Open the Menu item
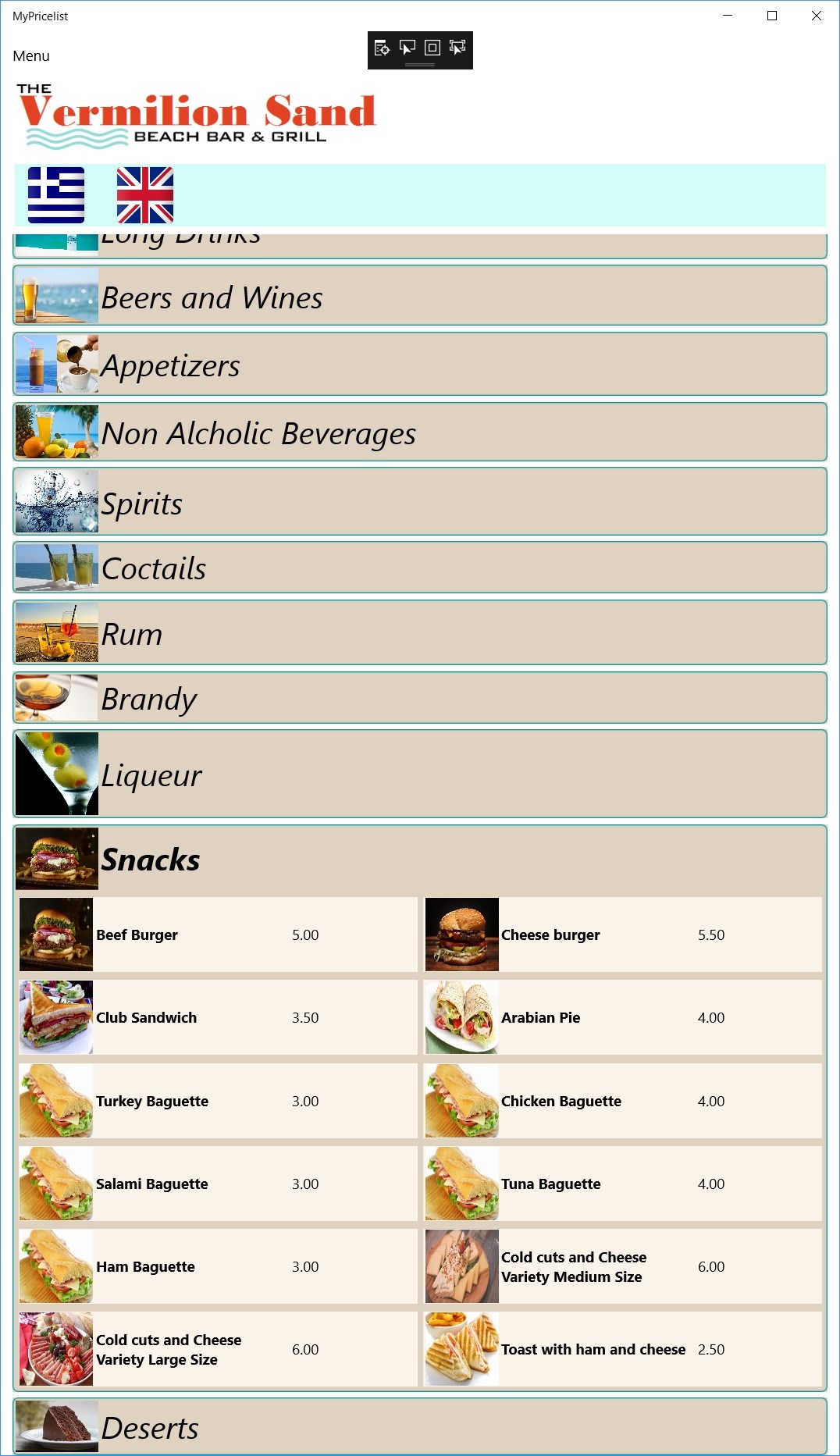 point(31,56)
